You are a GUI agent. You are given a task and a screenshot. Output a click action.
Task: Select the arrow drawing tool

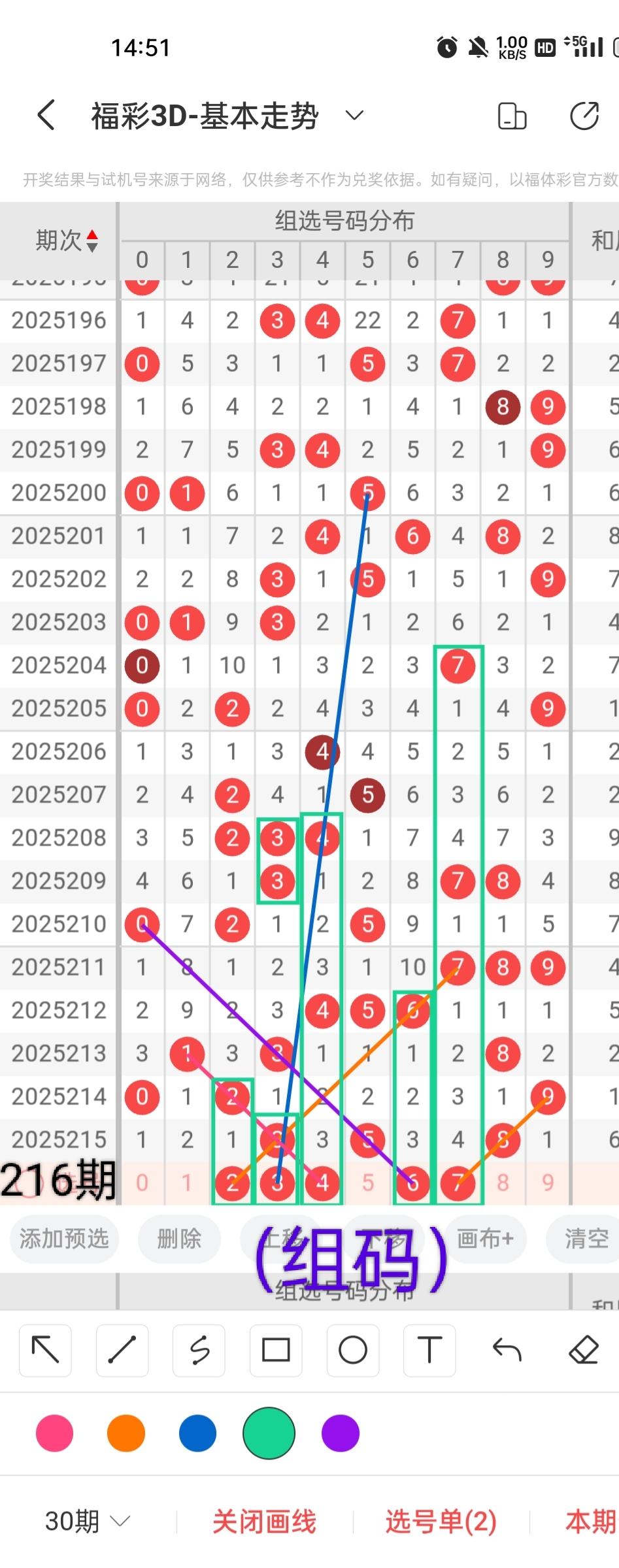(x=45, y=1350)
